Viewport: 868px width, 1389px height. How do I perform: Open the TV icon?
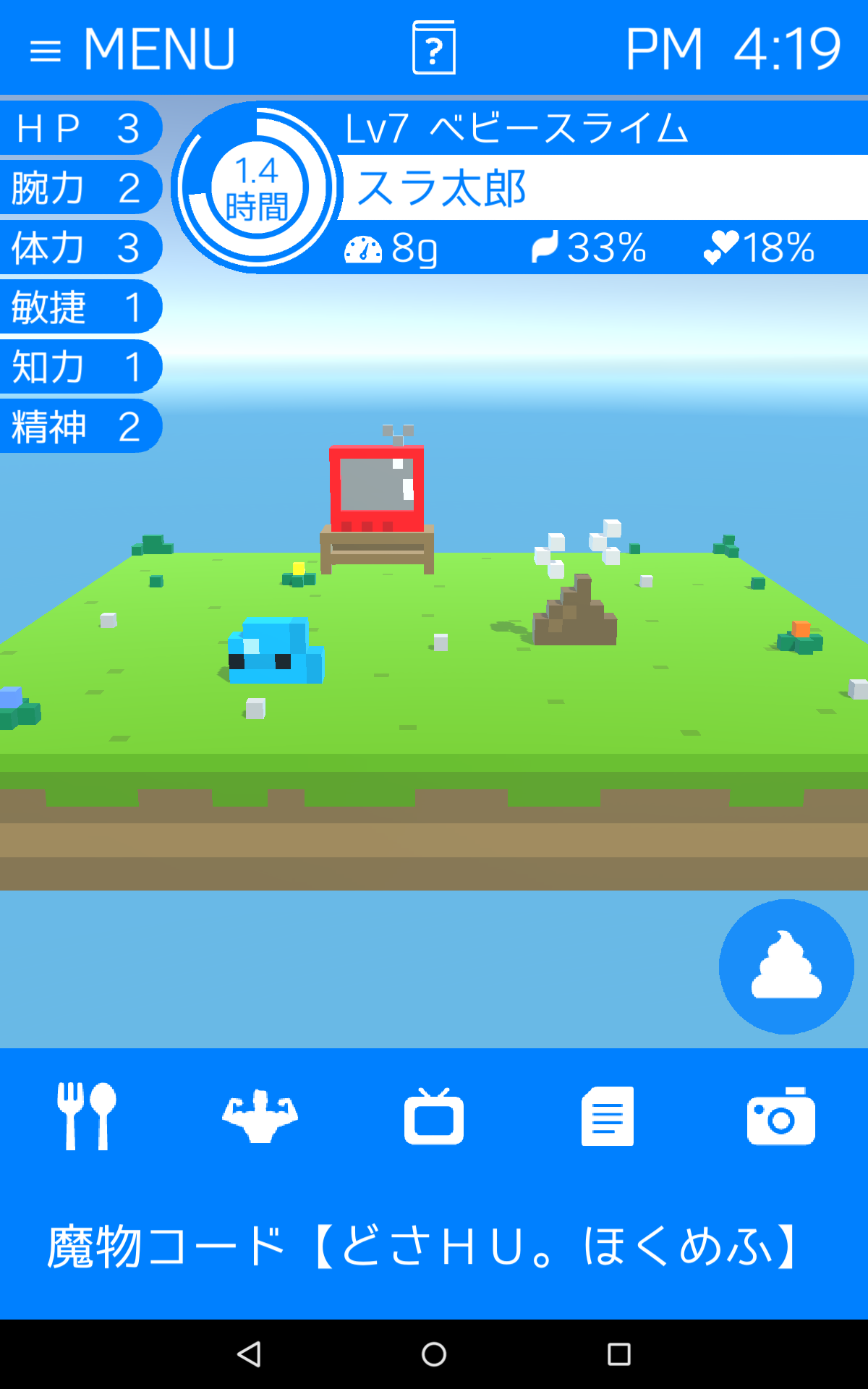(434, 1116)
